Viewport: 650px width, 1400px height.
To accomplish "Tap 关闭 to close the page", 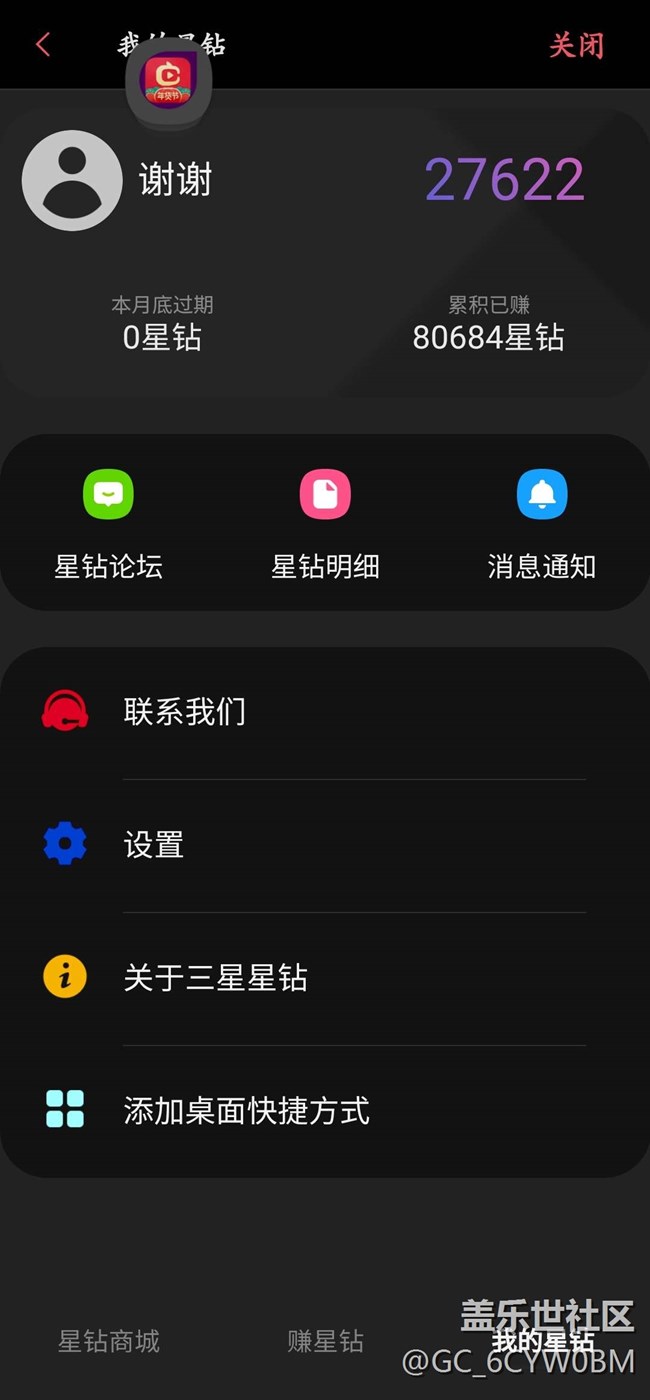I will [577, 45].
